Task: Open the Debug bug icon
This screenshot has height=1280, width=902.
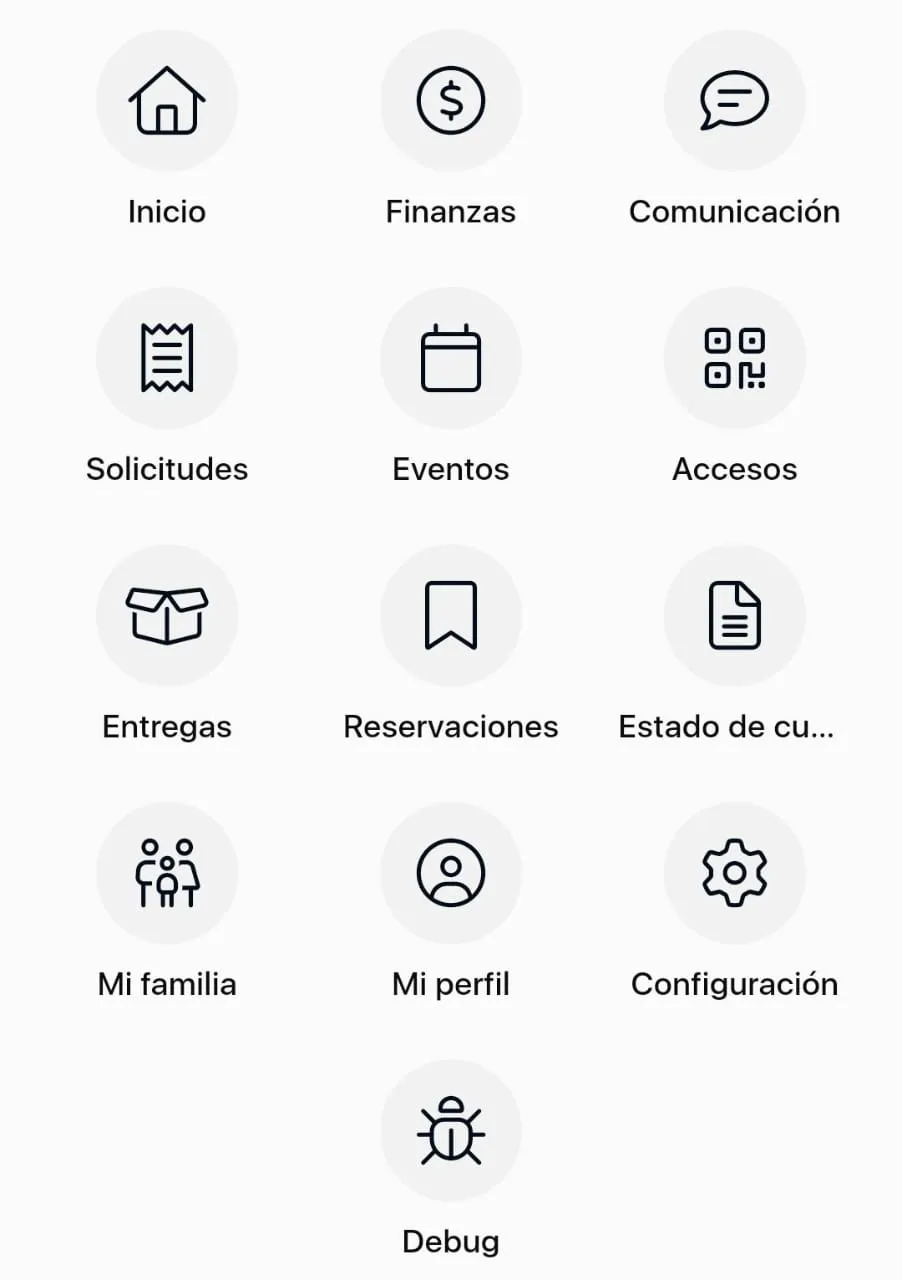Action: [x=451, y=1130]
